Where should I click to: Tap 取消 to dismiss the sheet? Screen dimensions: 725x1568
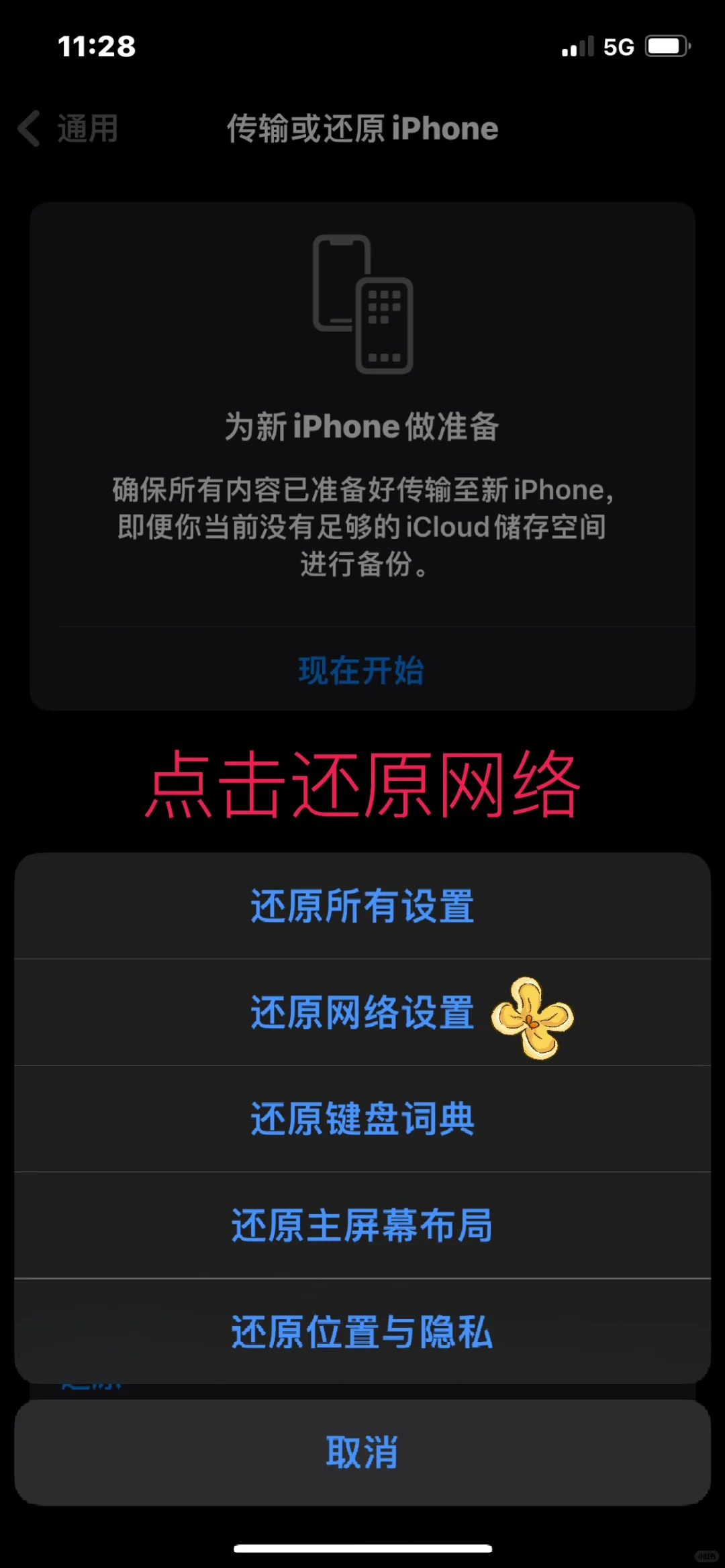pos(362,1453)
